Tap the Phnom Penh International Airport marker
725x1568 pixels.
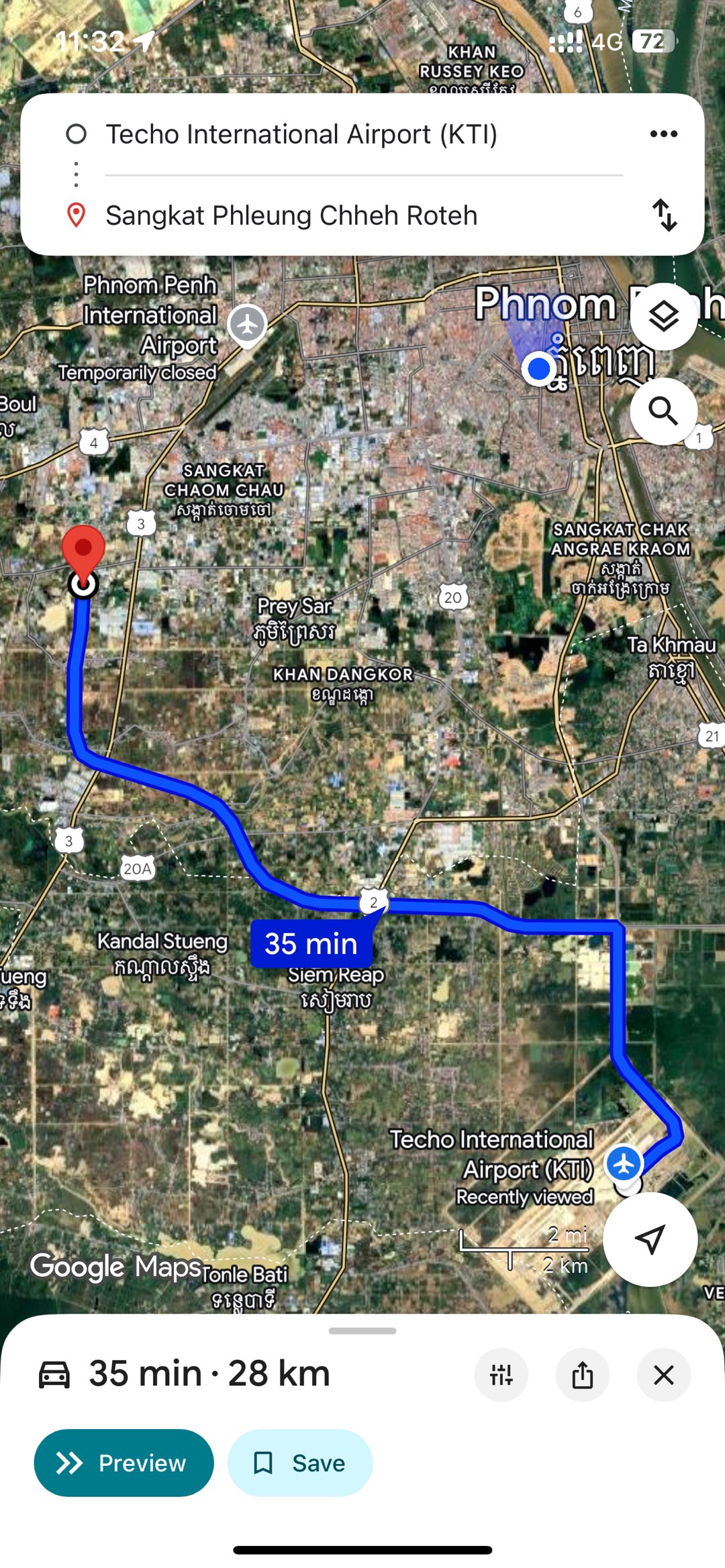(247, 325)
